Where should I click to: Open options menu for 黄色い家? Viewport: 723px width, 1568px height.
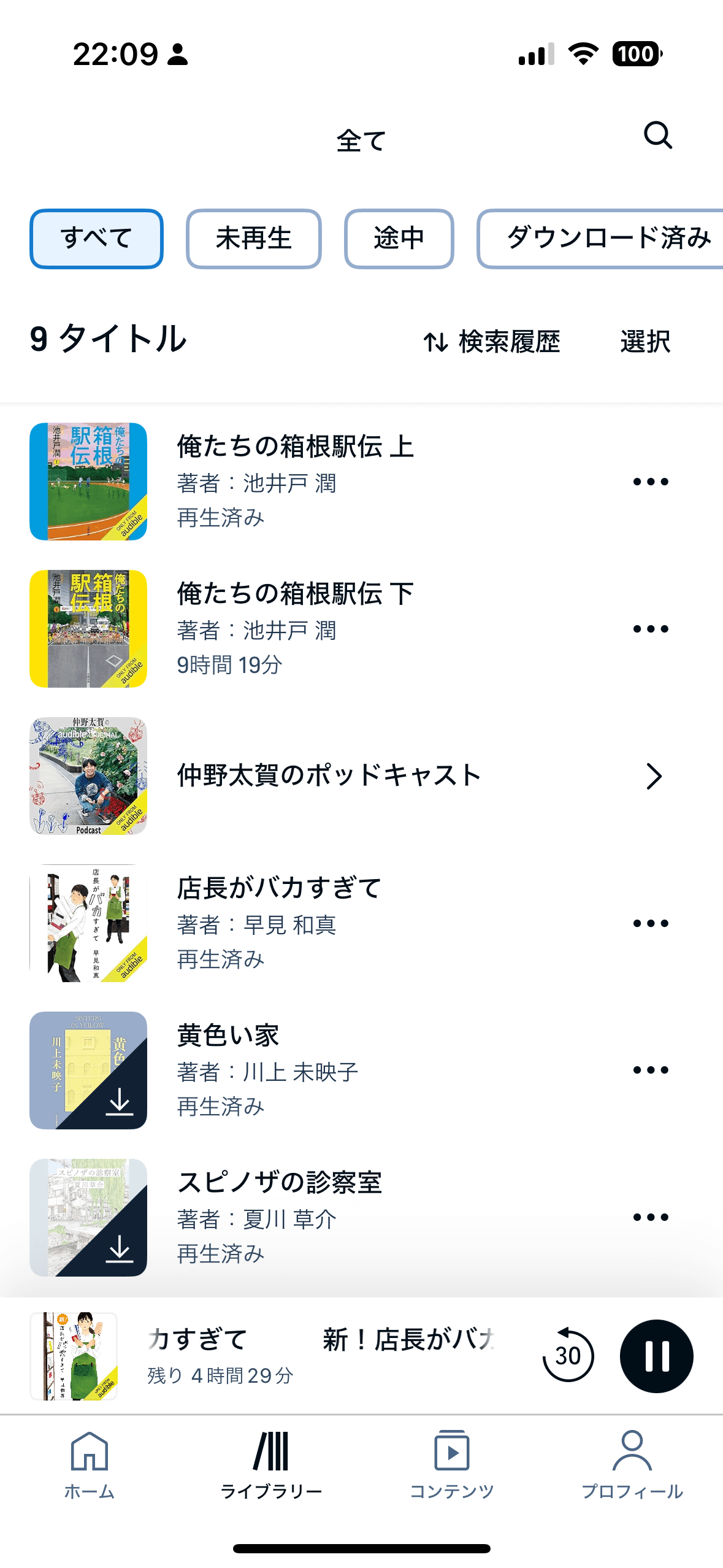tap(649, 1069)
